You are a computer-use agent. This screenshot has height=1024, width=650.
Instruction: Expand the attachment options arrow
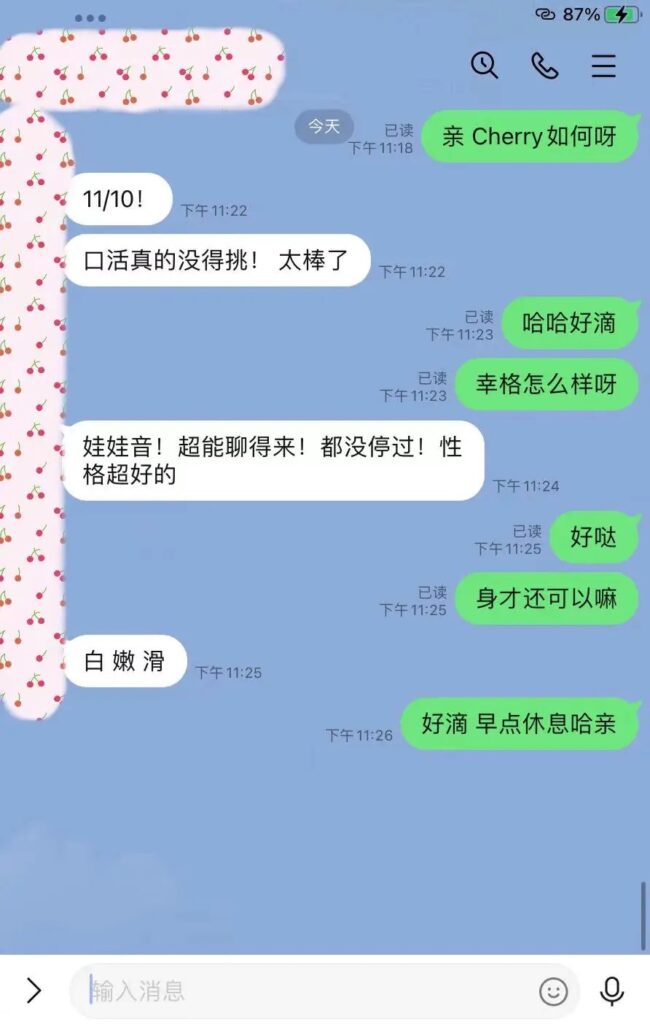pyautogui.click(x=34, y=990)
